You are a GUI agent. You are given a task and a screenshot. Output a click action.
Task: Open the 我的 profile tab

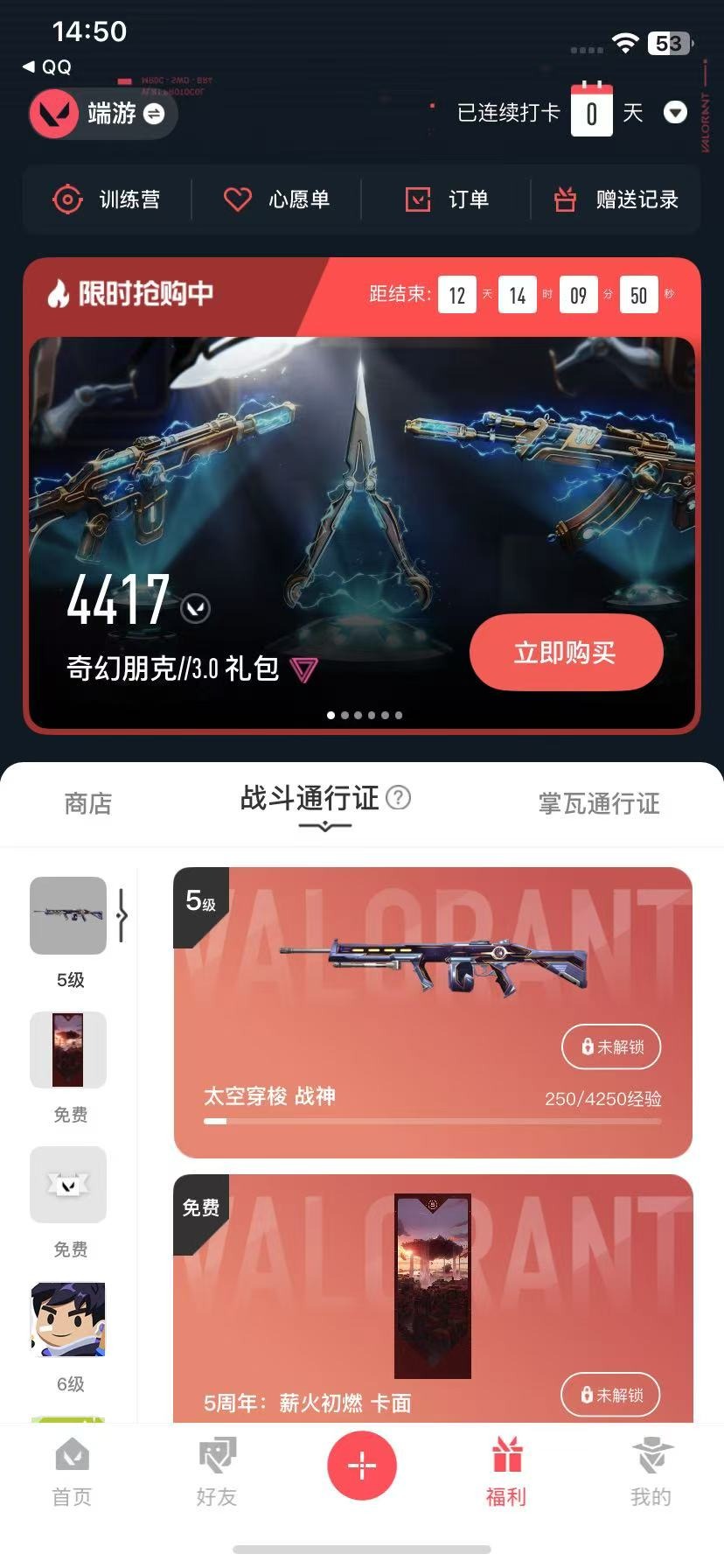pyautogui.click(x=651, y=1472)
